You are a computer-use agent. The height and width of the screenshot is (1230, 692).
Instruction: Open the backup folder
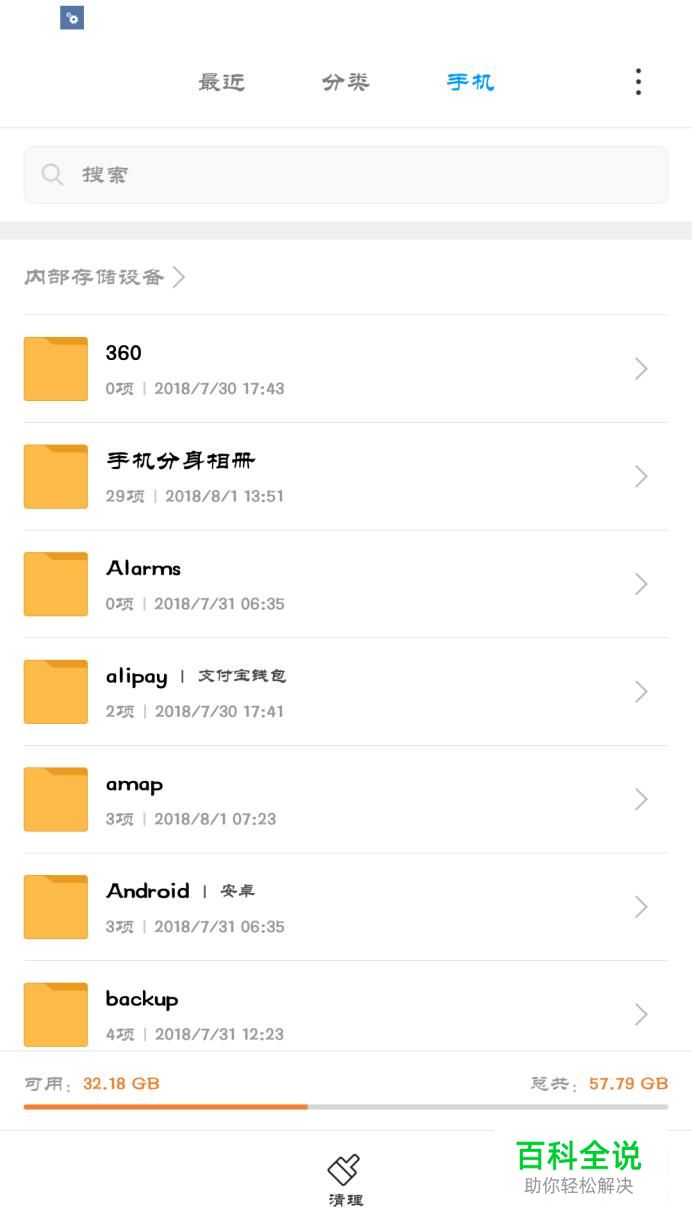pos(346,1006)
